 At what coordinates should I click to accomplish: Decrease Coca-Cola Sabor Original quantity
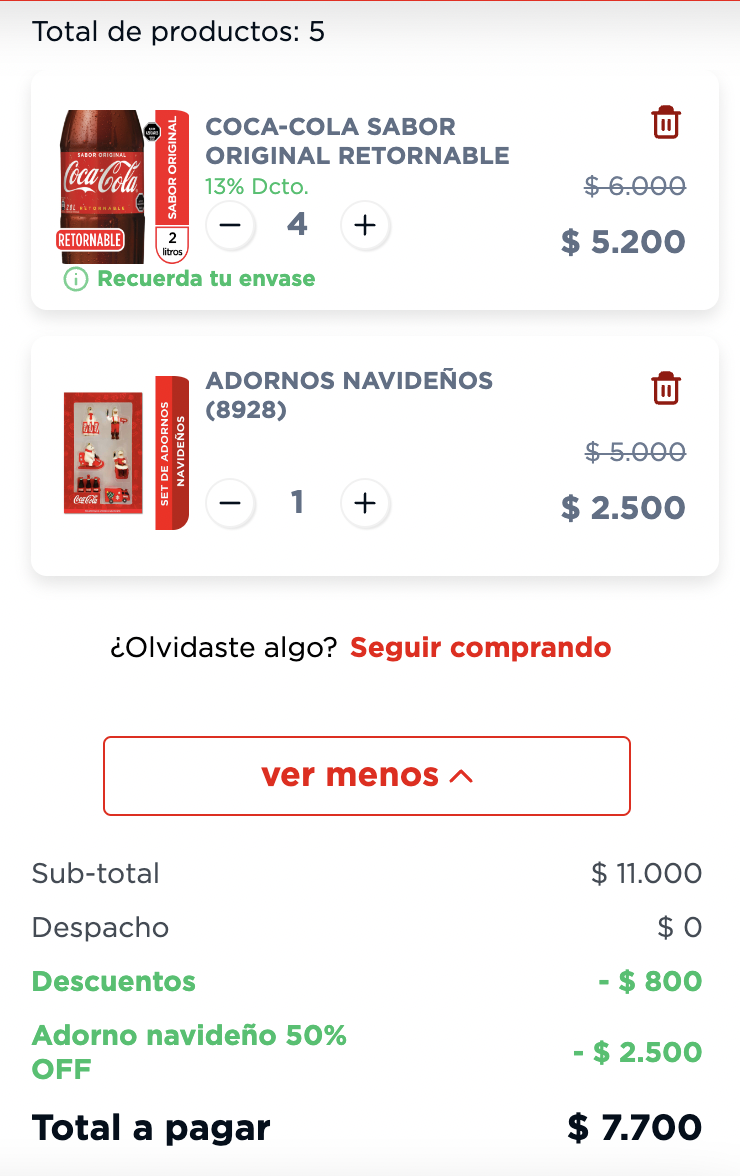point(230,225)
